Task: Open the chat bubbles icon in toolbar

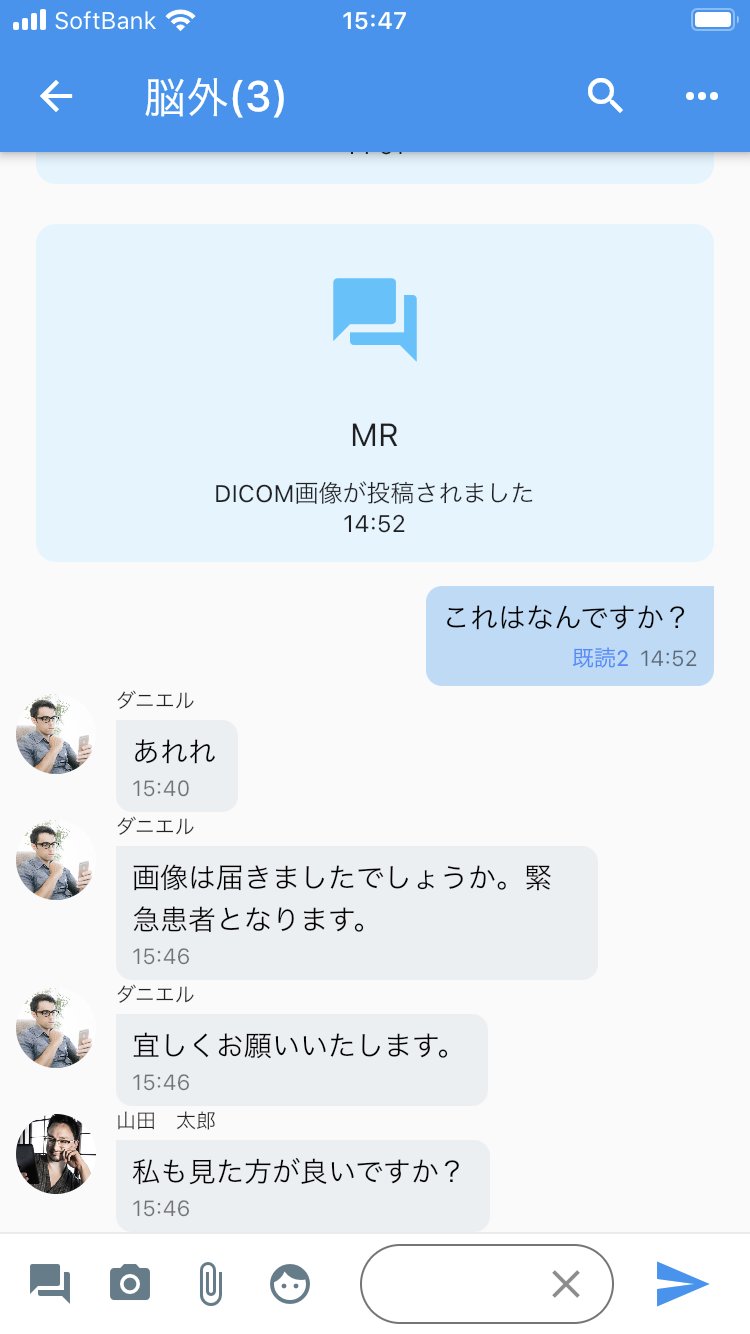Action: click(50, 1283)
